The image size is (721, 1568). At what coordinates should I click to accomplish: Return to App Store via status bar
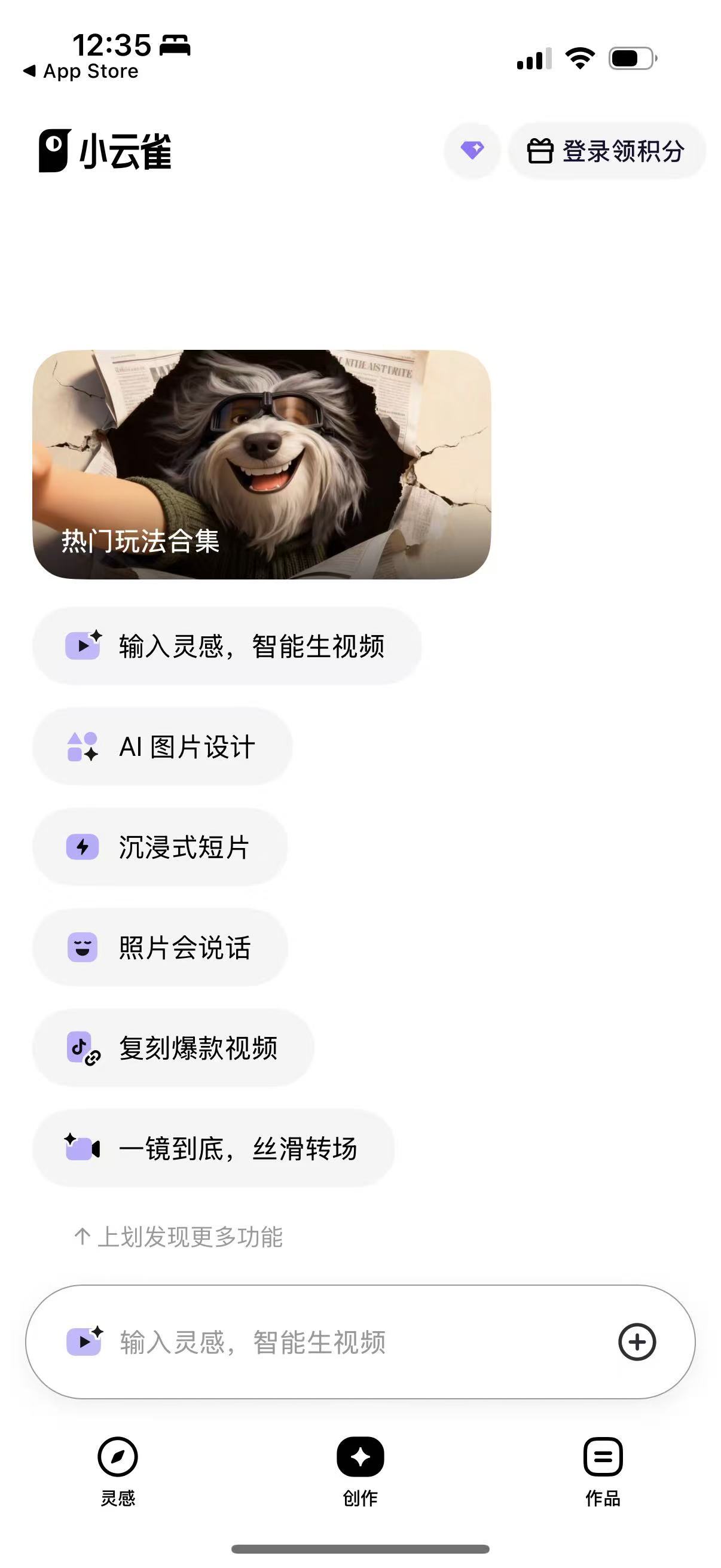click(x=81, y=71)
